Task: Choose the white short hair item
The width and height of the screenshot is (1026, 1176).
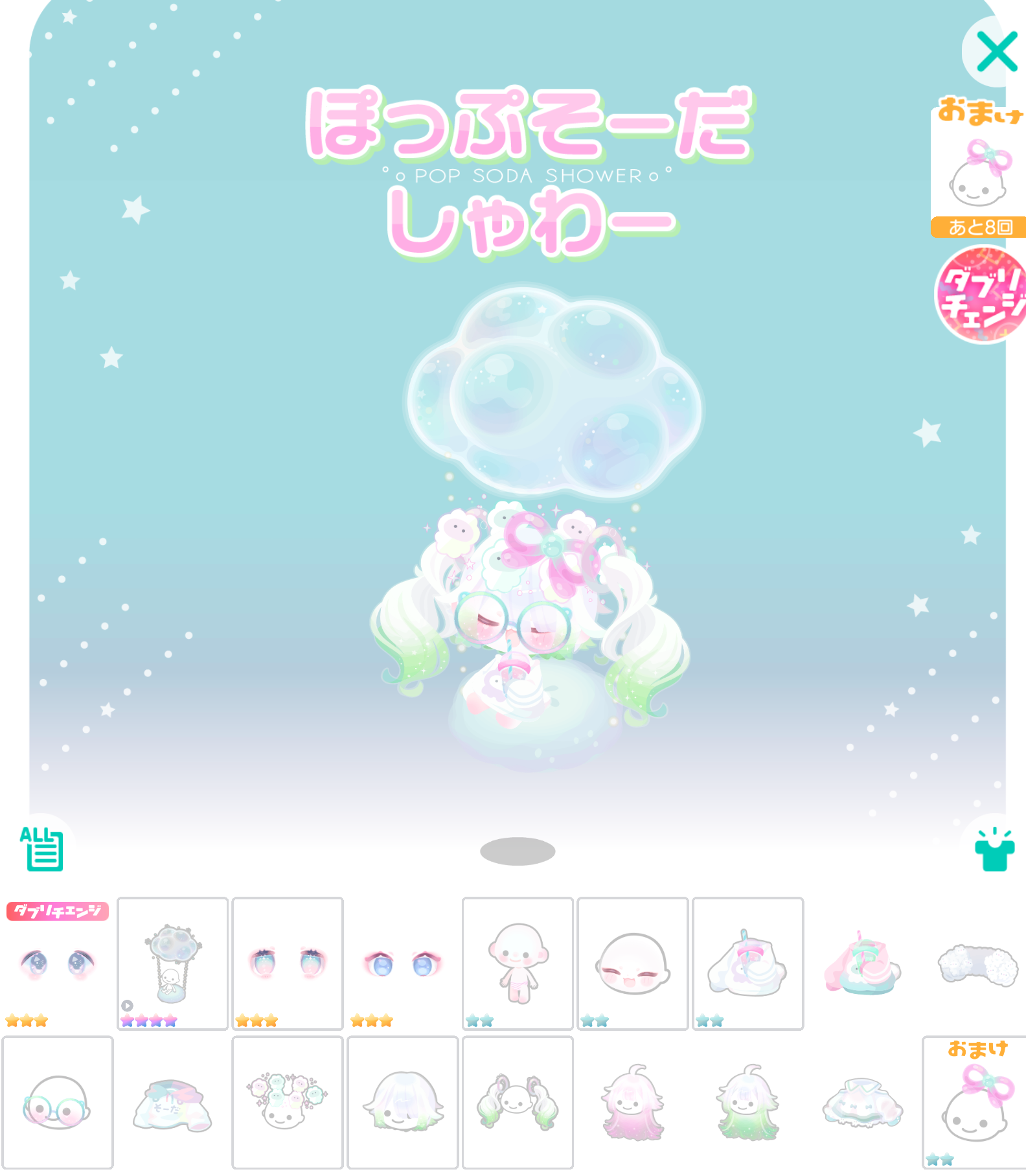Action: (402, 1102)
